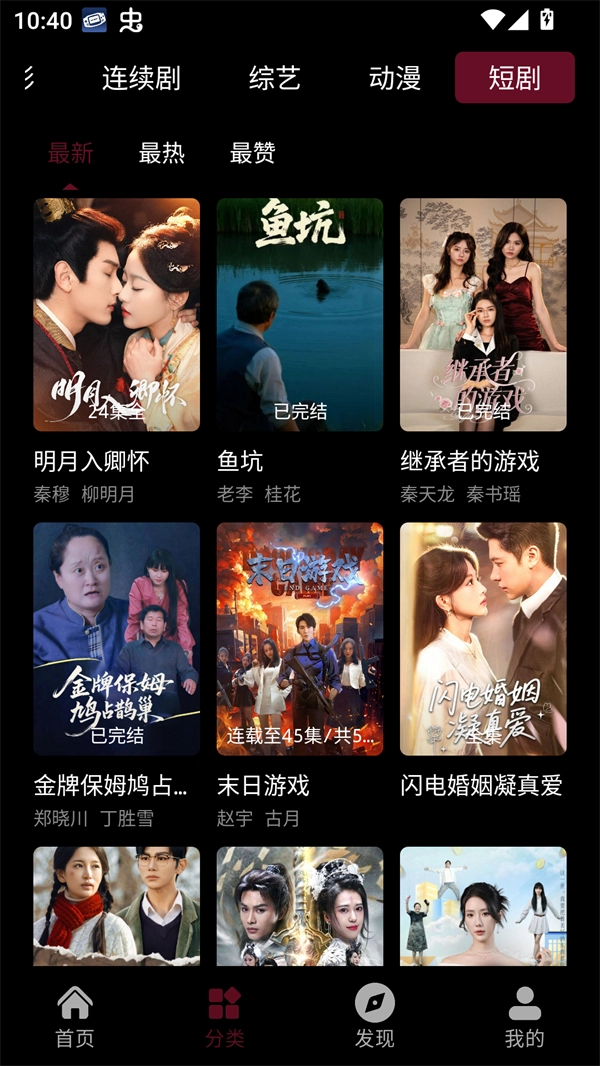Sort short dramas by 最赞
Screen dimensions: 600x1066
click(x=252, y=153)
